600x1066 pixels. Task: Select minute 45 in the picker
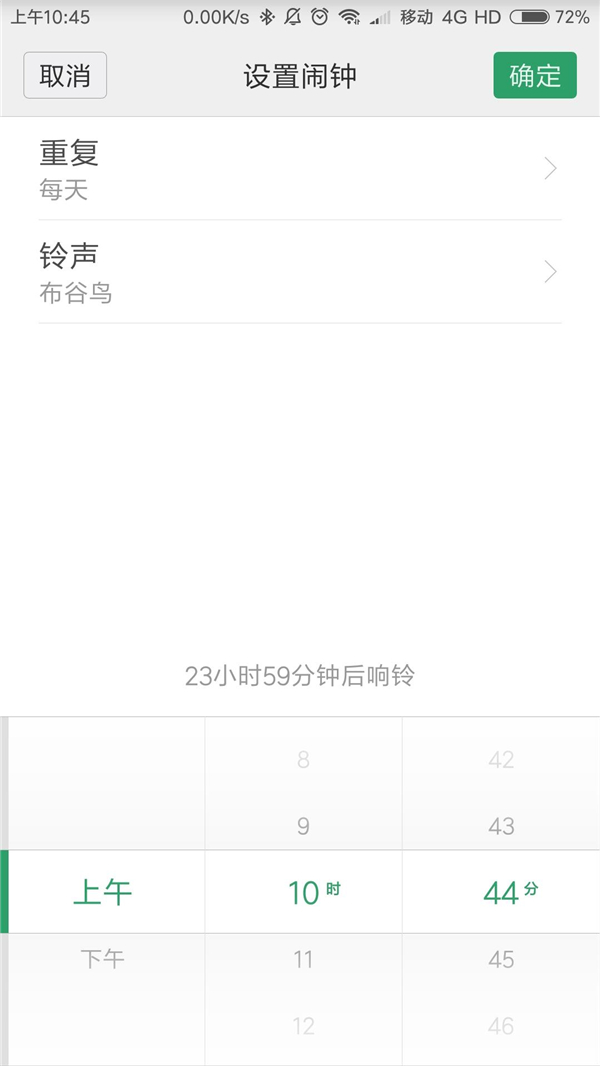(501, 959)
